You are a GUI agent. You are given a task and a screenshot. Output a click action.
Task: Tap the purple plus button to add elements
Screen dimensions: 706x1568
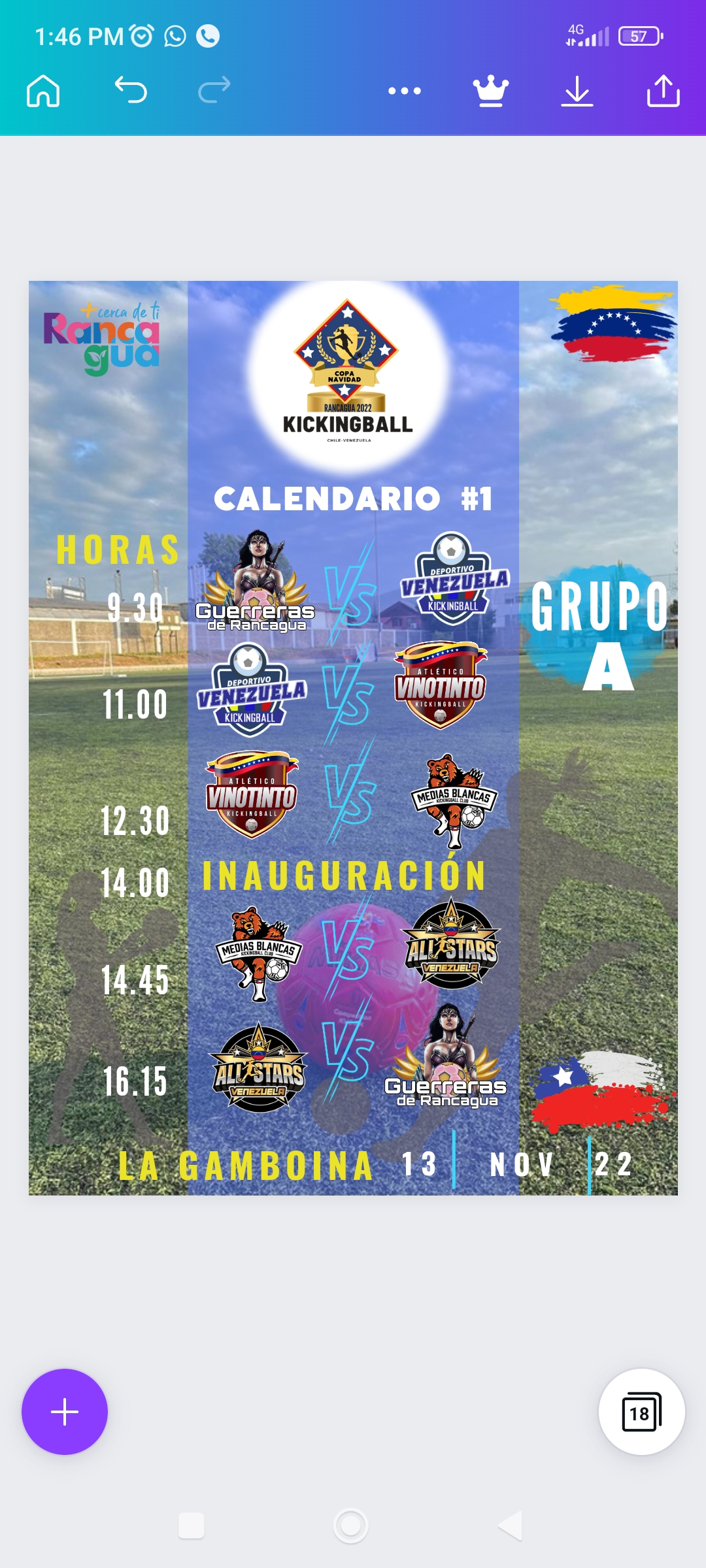pyautogui.click(x=65, y=1412)
